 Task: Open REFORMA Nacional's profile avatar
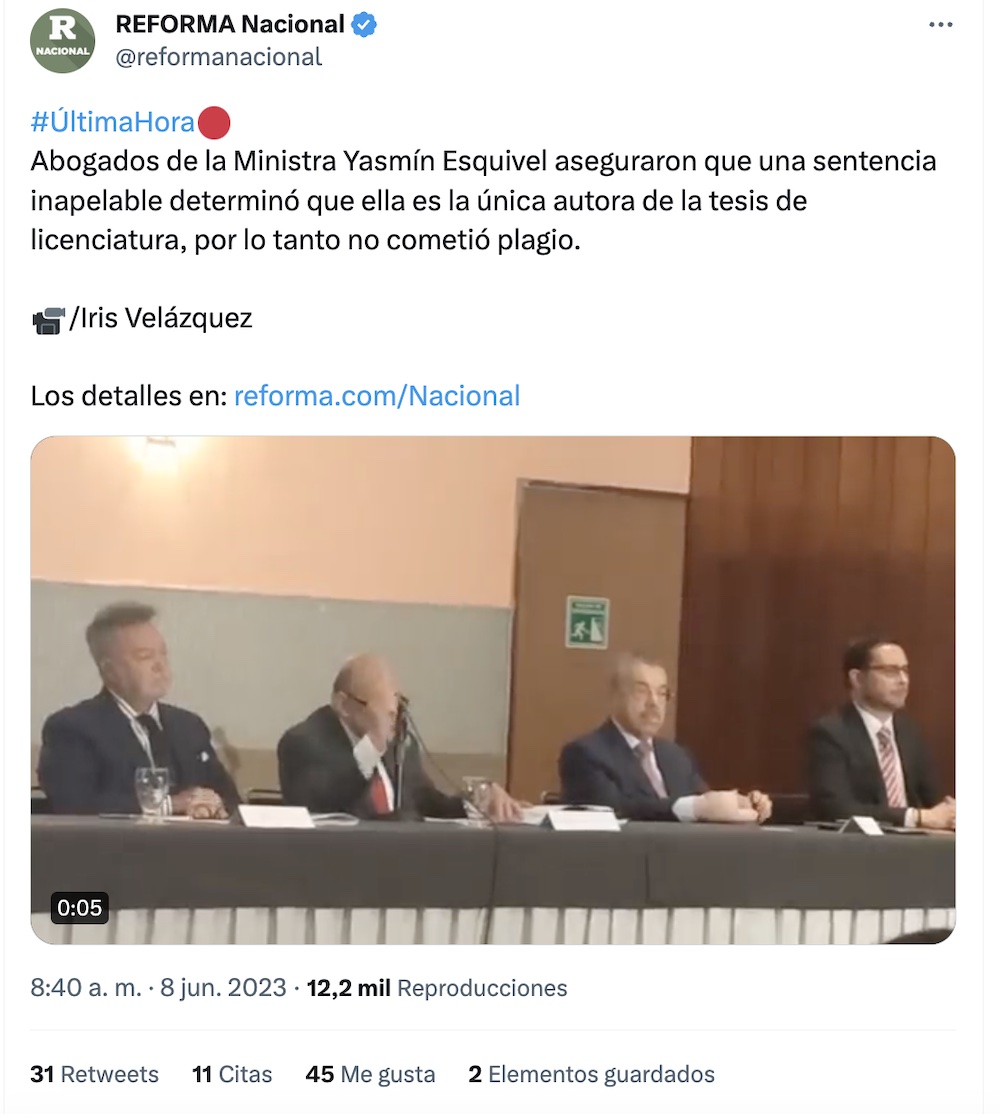[62, 41]
